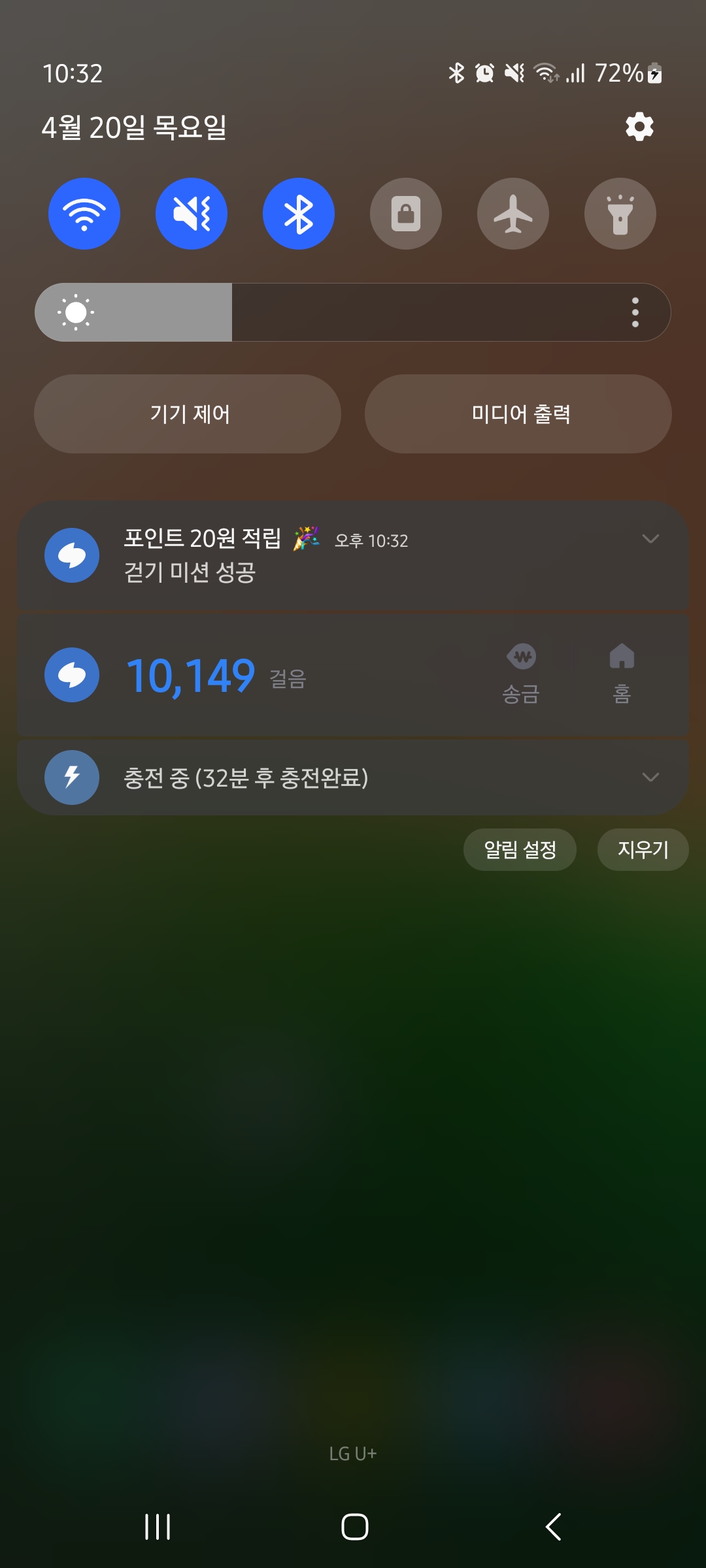Turn off the Wi-Fi quick toggle
The height and width of the screenshot is (1568, 706).
[84, 214]
